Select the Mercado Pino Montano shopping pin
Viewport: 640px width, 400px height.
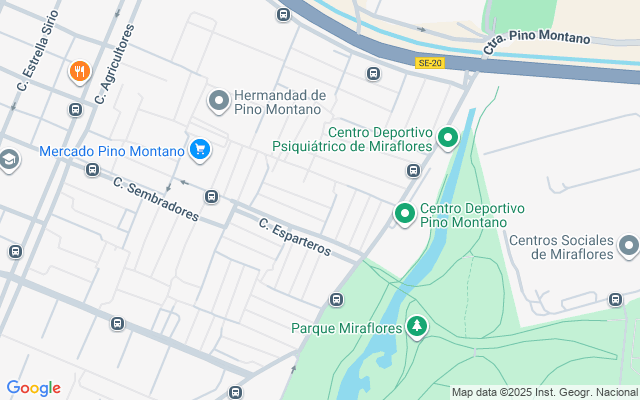200,150
